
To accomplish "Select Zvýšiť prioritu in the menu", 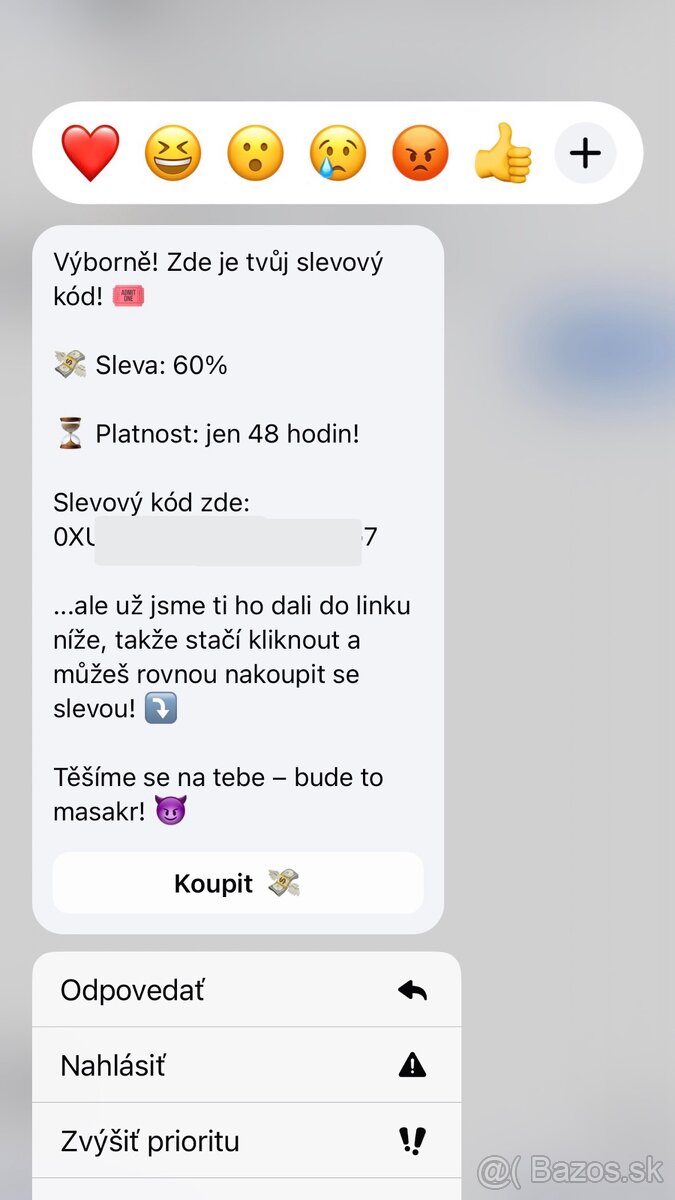I will [x=246, y=1141].
